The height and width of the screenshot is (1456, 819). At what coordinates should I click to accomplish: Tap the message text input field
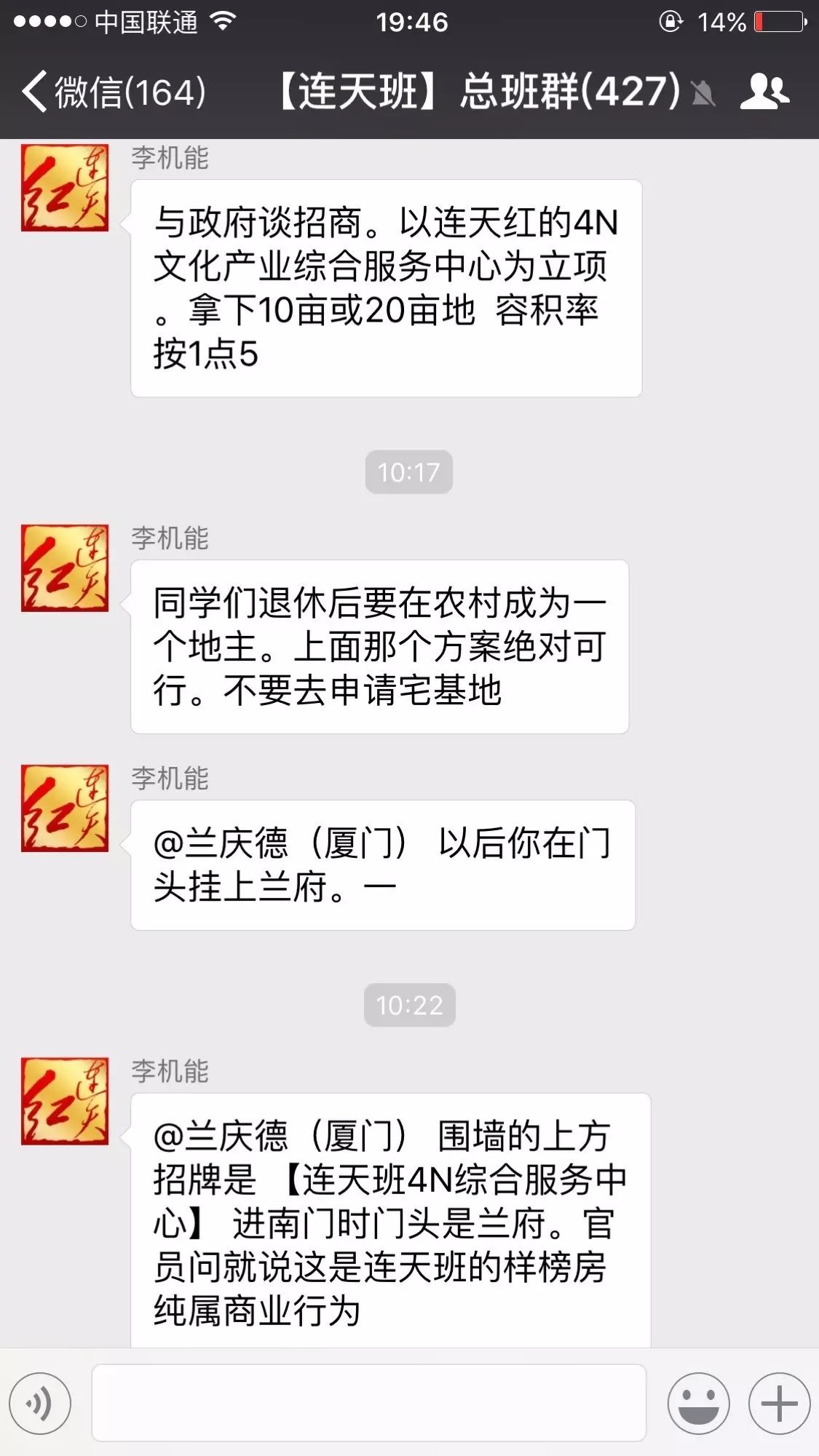(368, 1403)
